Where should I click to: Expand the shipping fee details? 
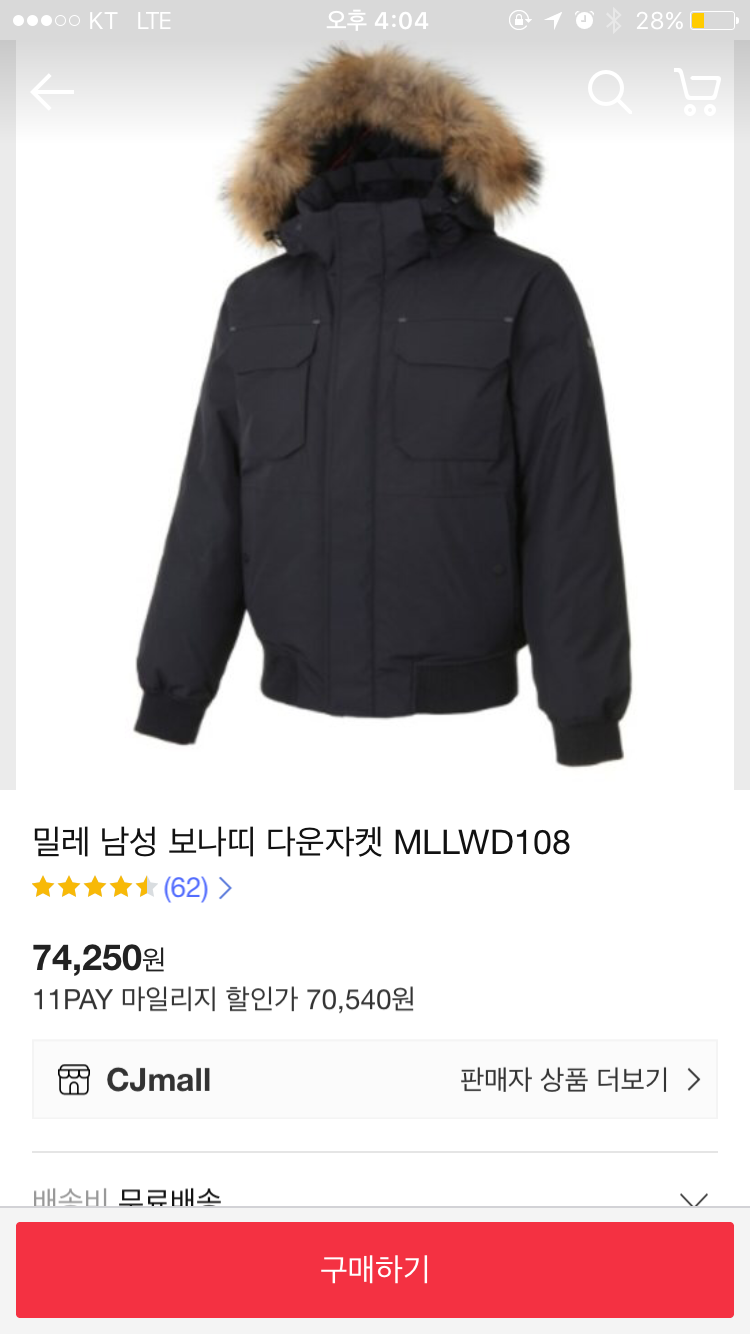pos(693,1198)
